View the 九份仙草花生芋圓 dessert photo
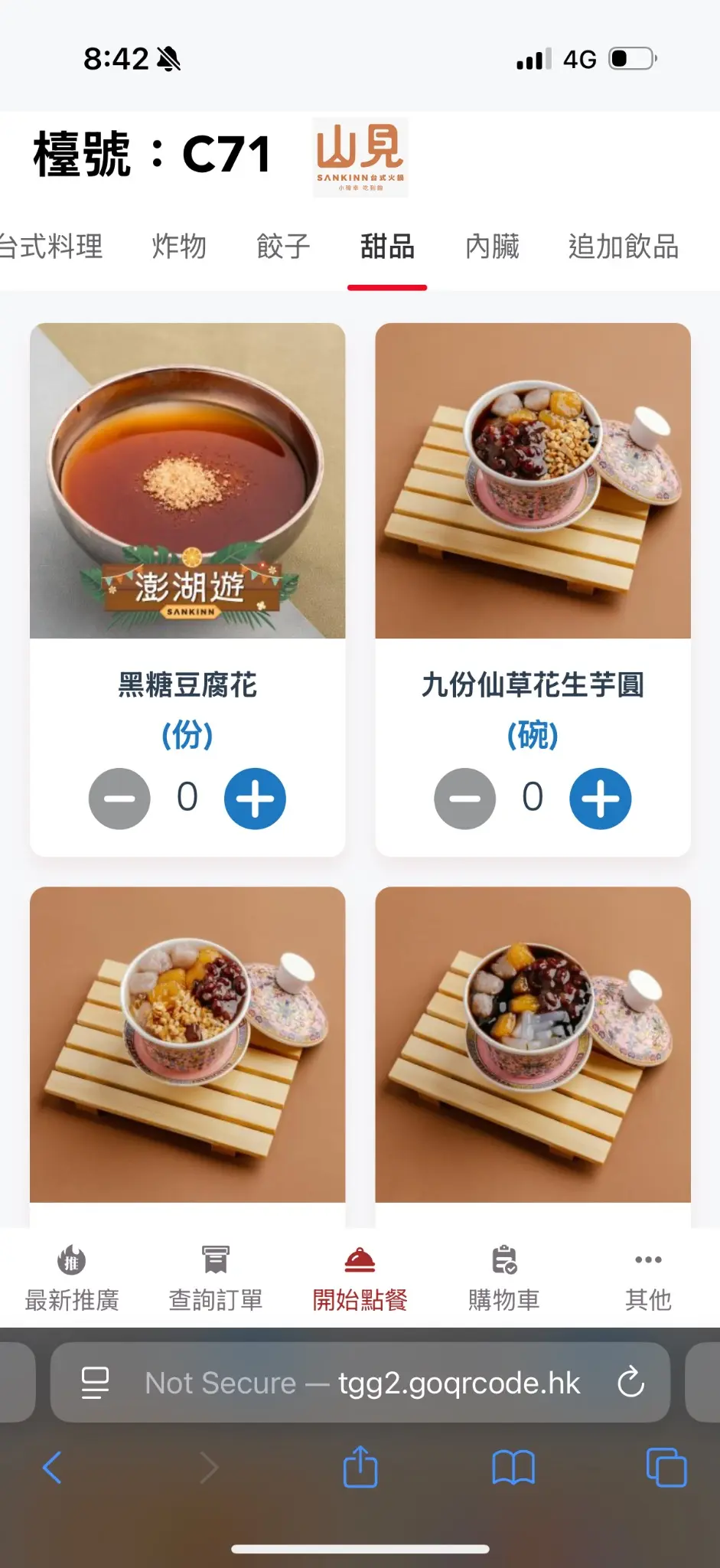Screen dimensions: 720x1568 tap(533, 480)
